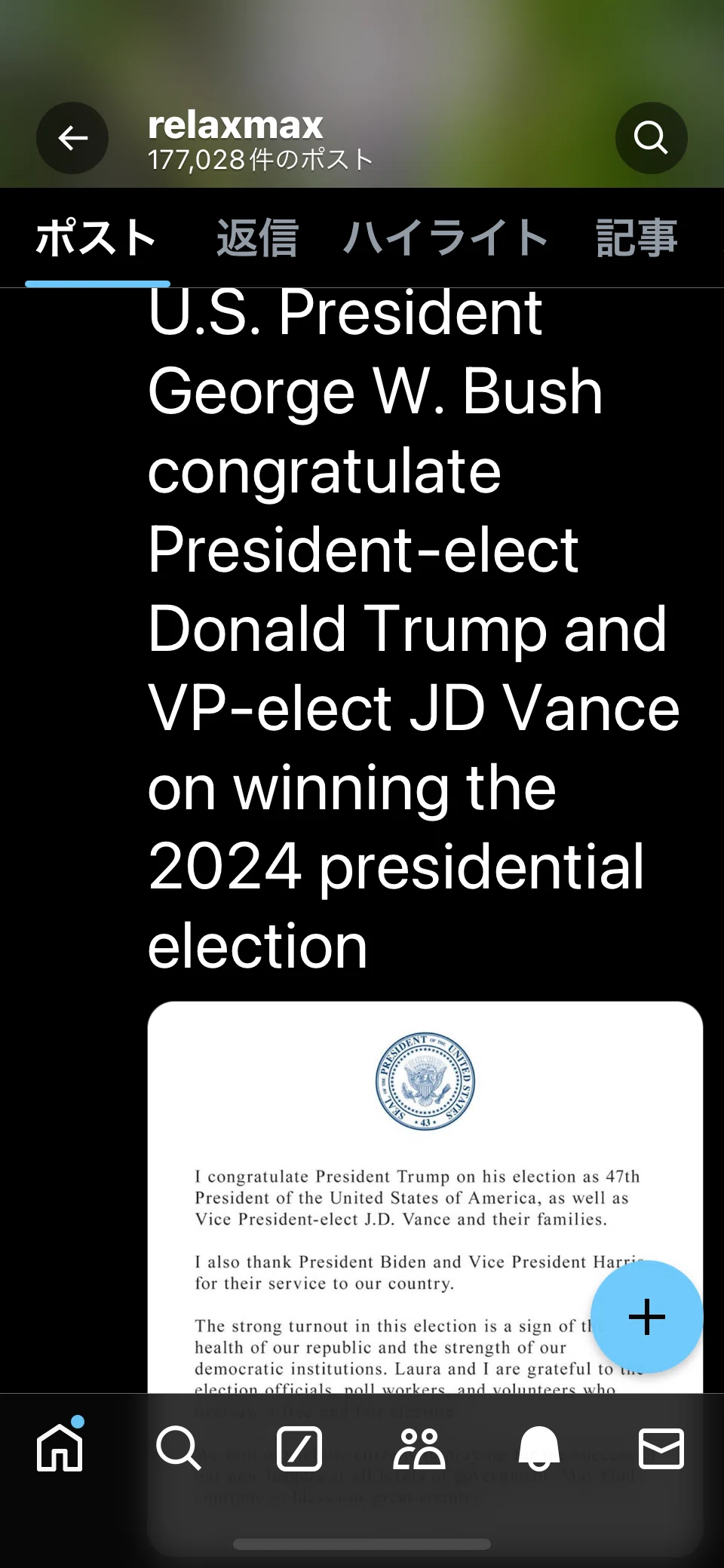The height and width of the screenshot is (1568, 724).
Task: Switch to the 記事 tab
Action: [637, 238]
